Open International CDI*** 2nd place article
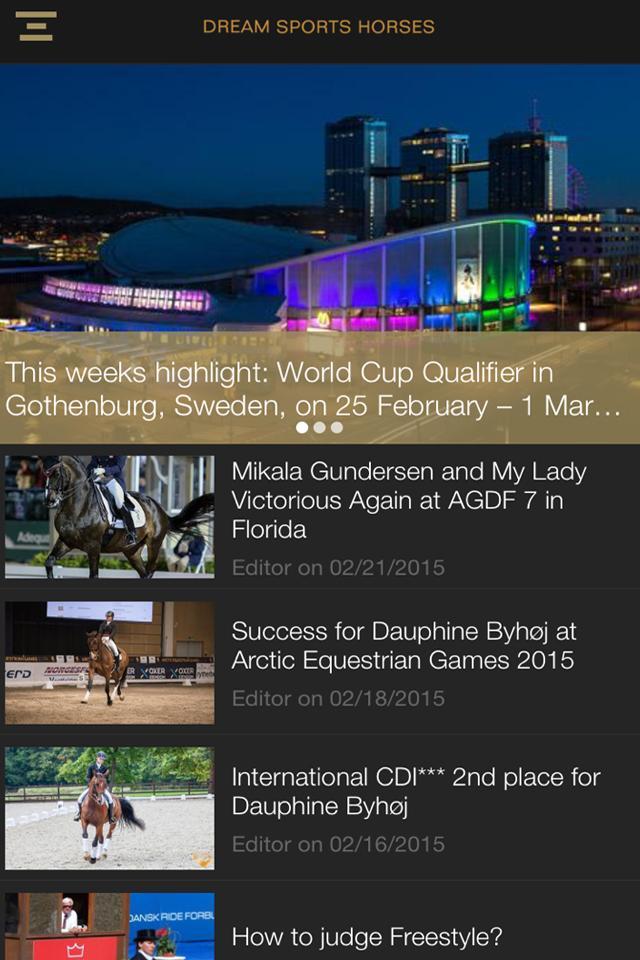640x960 pixels. point(415,792)
